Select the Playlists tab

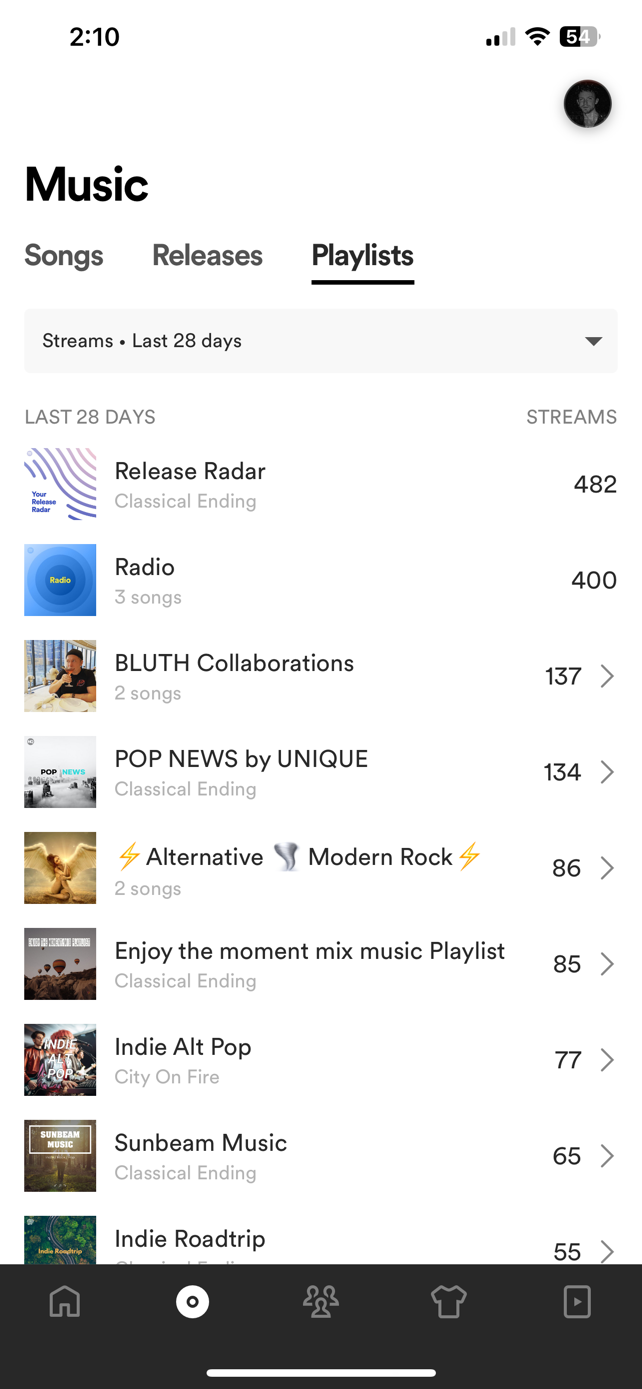362,256
